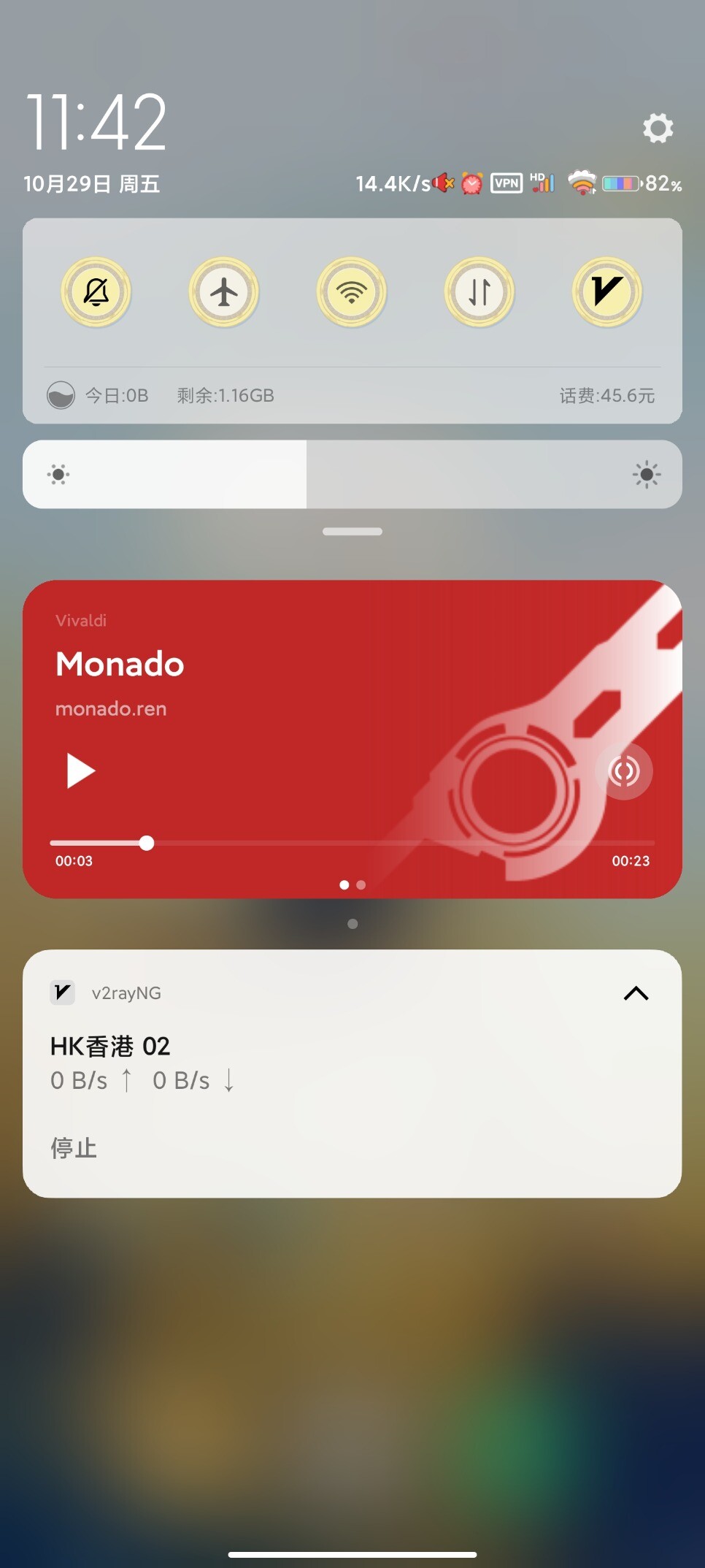Image resolution: width=705 pixels, height=1568 pixels.
Task: Seek on the Monado playback progress bar
Action: [352, 844]
